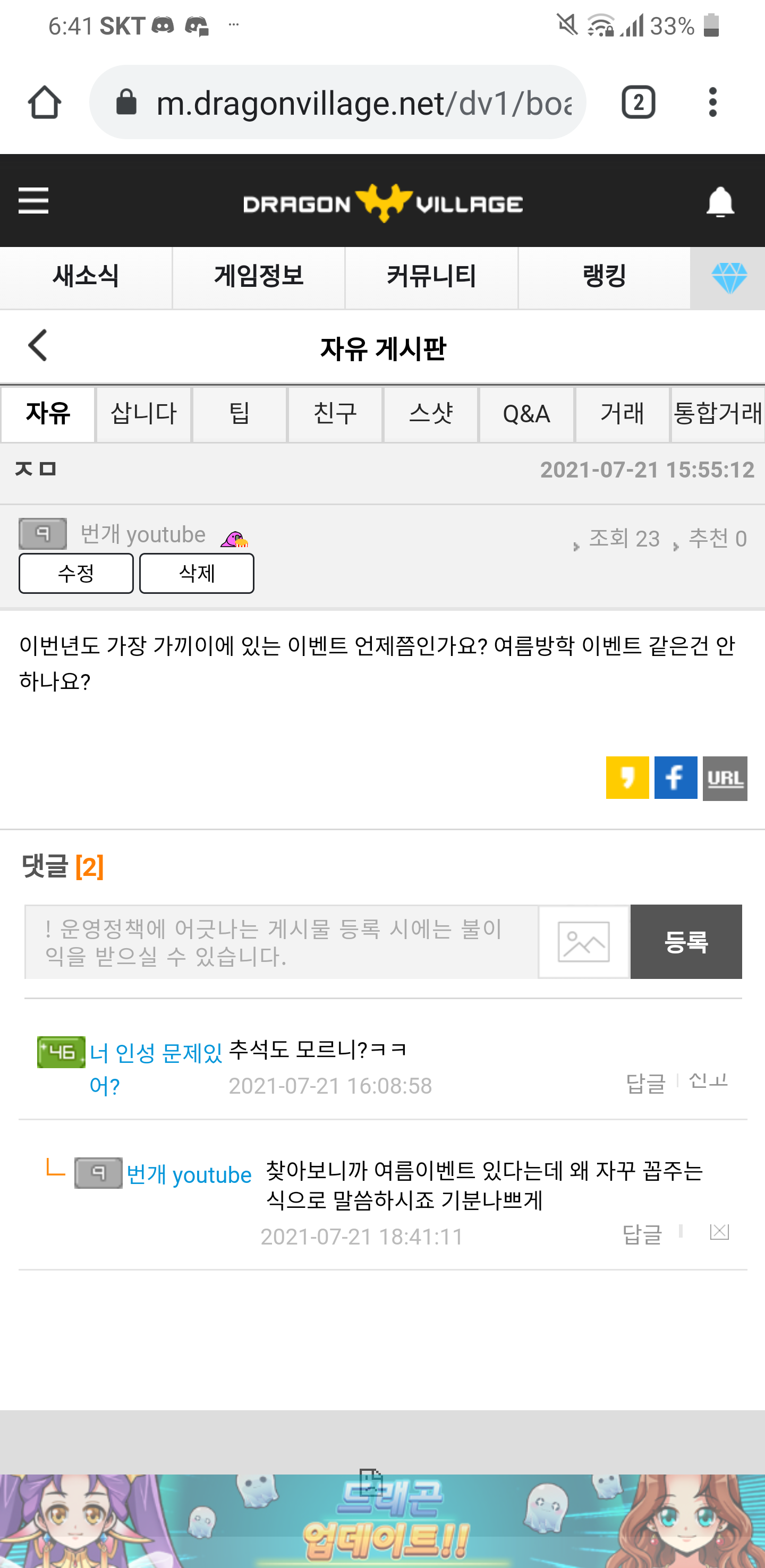The width and height of the screenshot is (765, 1568).
Task: Share the post on Facebook
Action: (x=676, y=778)
